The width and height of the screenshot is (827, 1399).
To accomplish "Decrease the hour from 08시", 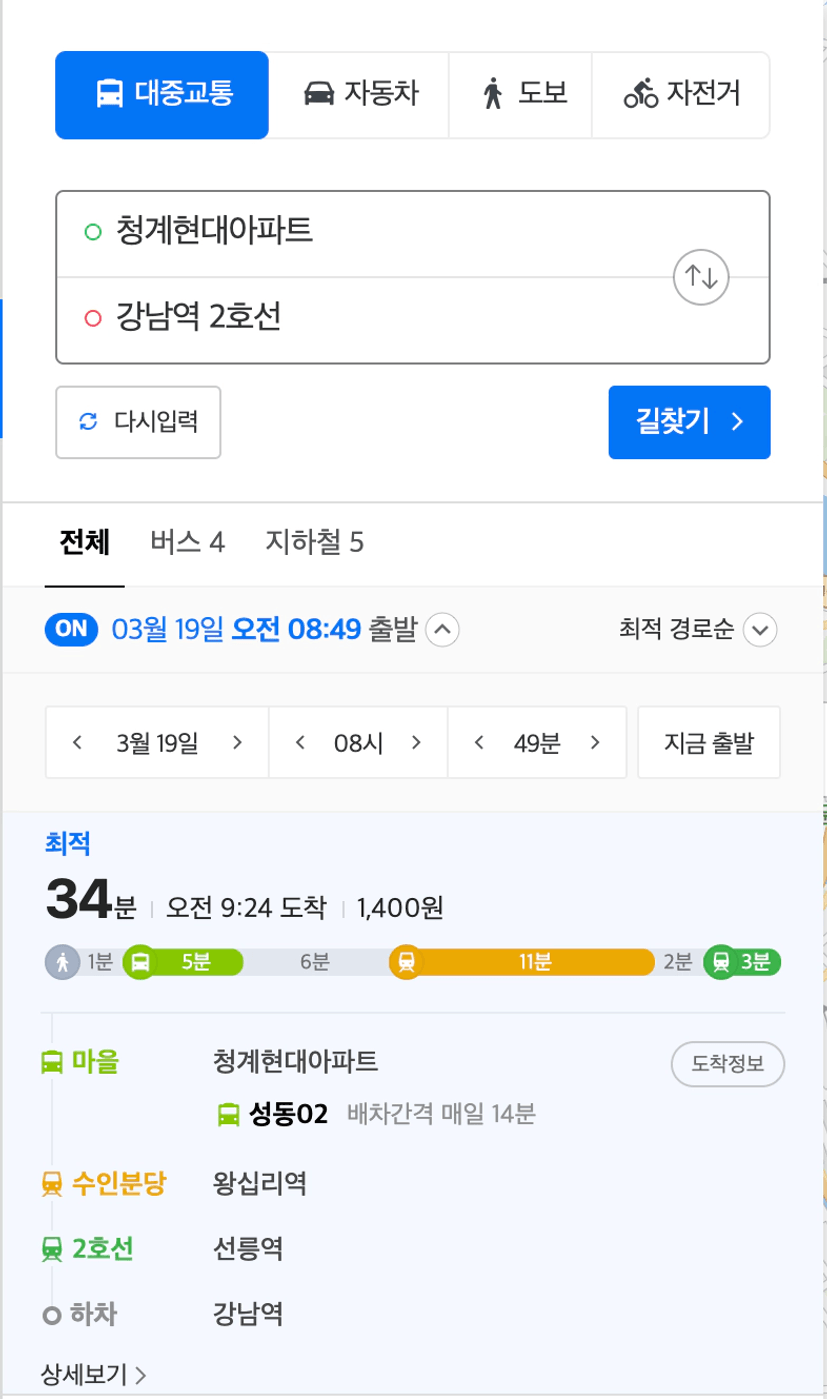I will pos(299,743).
